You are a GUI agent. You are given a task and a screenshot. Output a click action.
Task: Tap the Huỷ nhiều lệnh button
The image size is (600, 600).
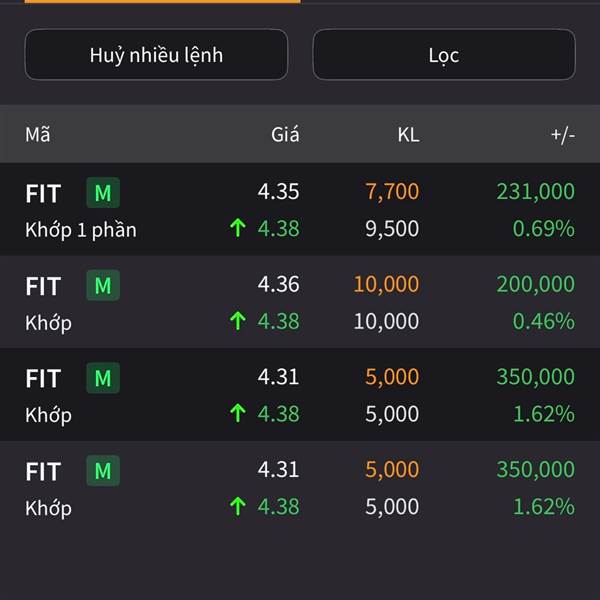[156, 55]
